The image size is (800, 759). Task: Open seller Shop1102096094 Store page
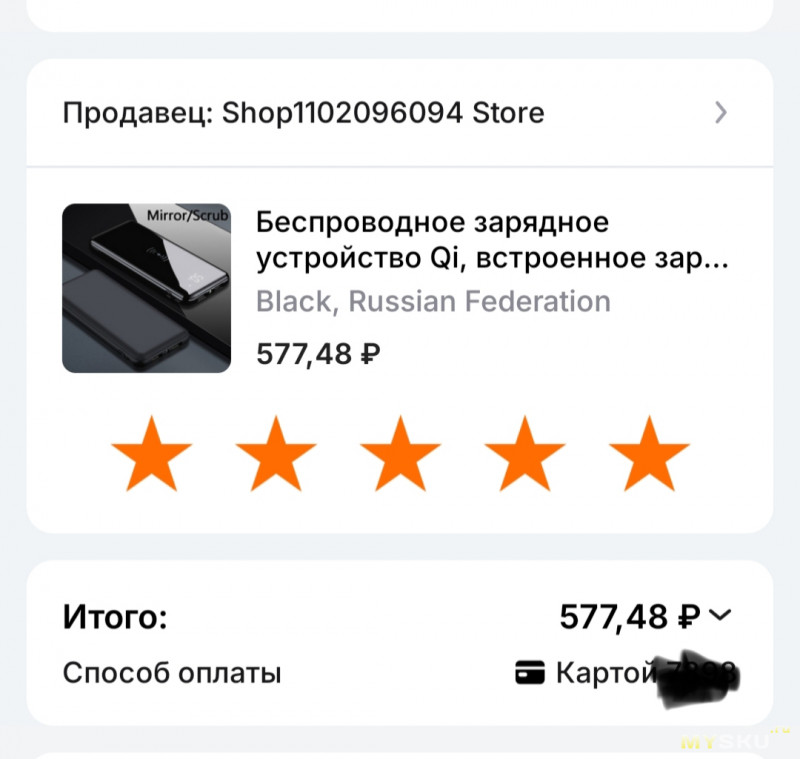click(398, 113)
